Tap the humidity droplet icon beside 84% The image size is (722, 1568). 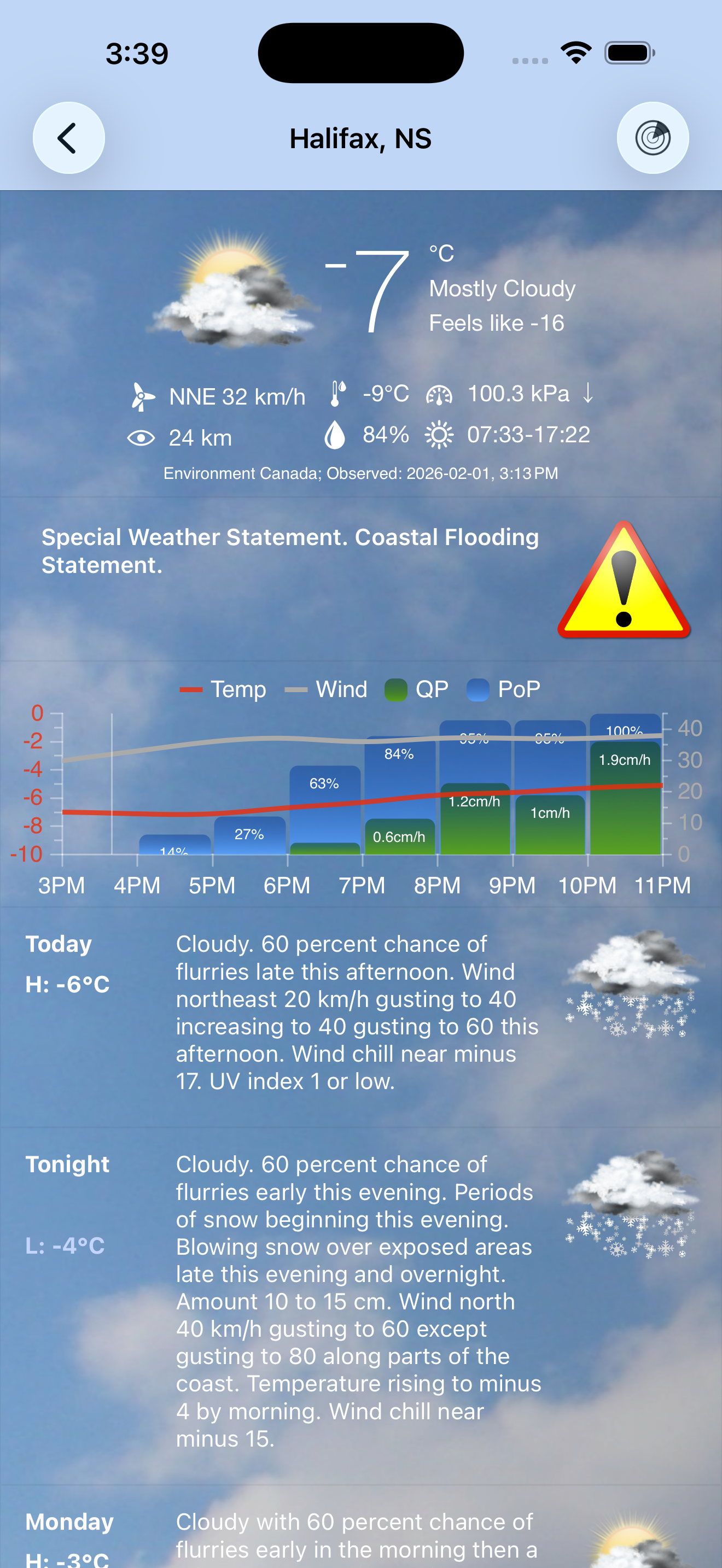(x=335, y=435)
